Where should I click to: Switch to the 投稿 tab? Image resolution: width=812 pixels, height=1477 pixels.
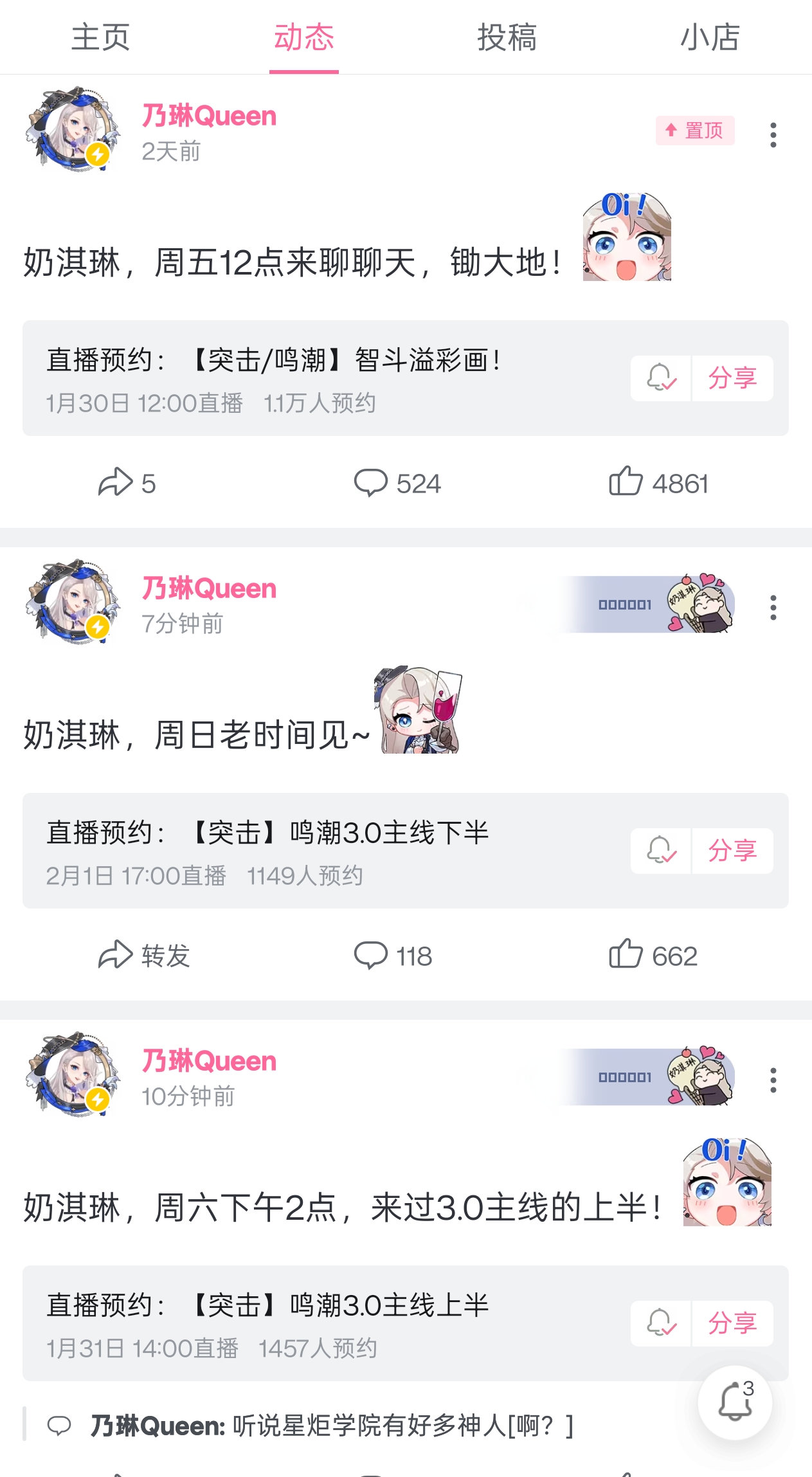pyautogui.click(x=507, y=37)
